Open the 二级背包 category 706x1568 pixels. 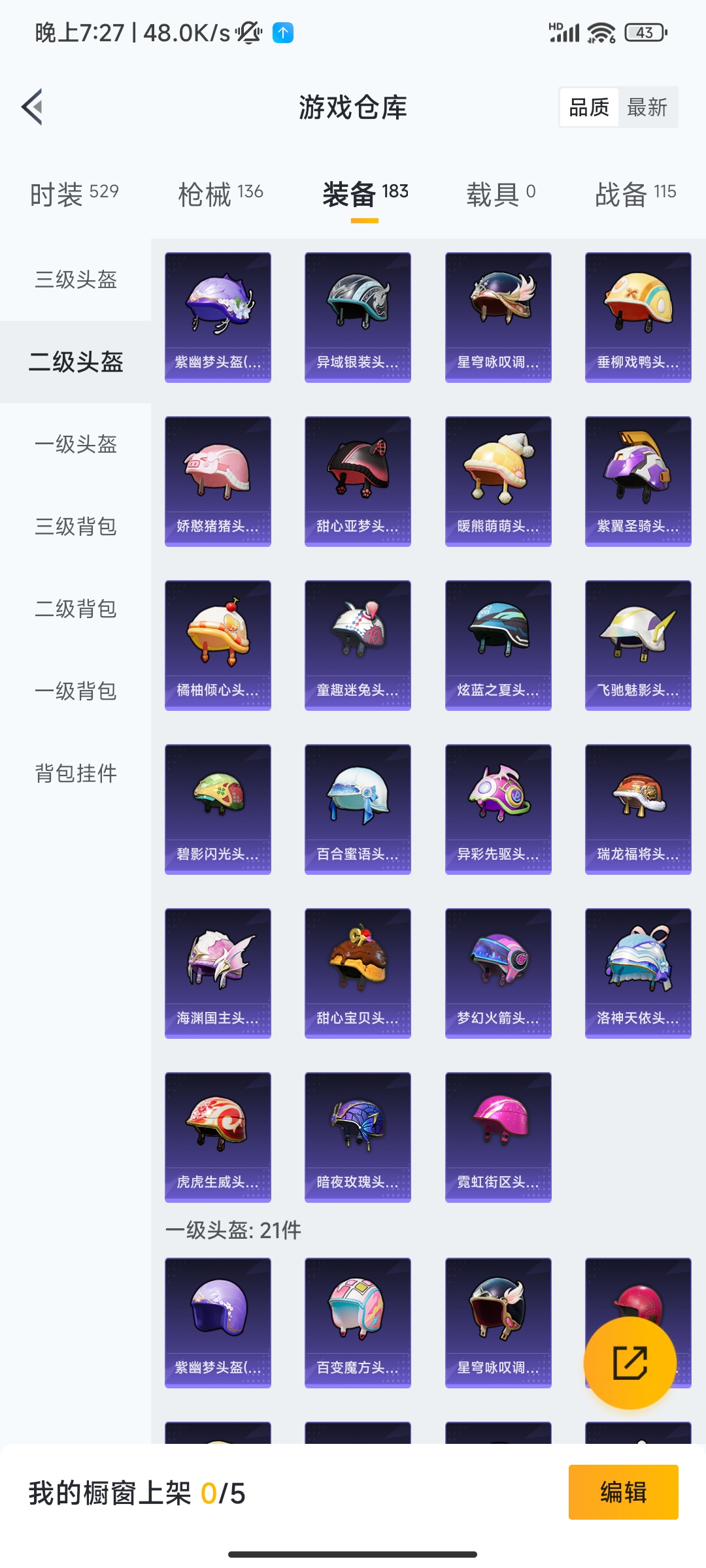(x=76, y=609)
